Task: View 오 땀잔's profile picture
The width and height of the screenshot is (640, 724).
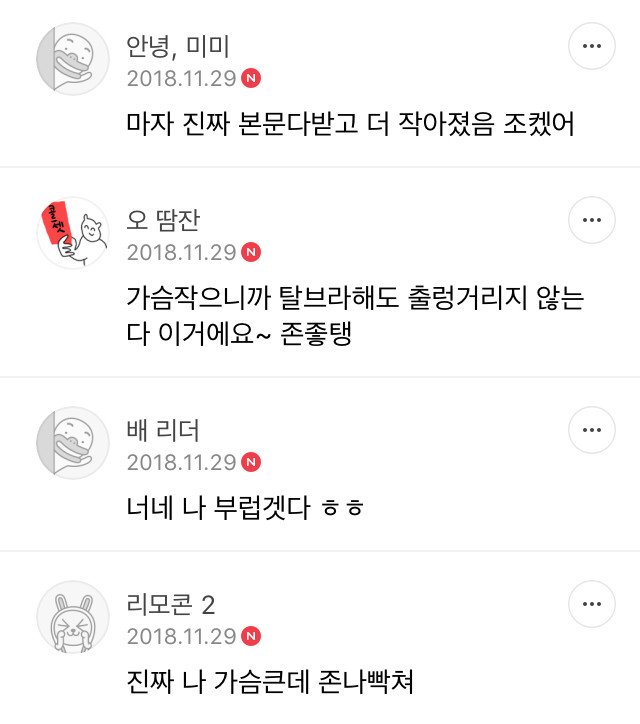Action: (73, 232)
